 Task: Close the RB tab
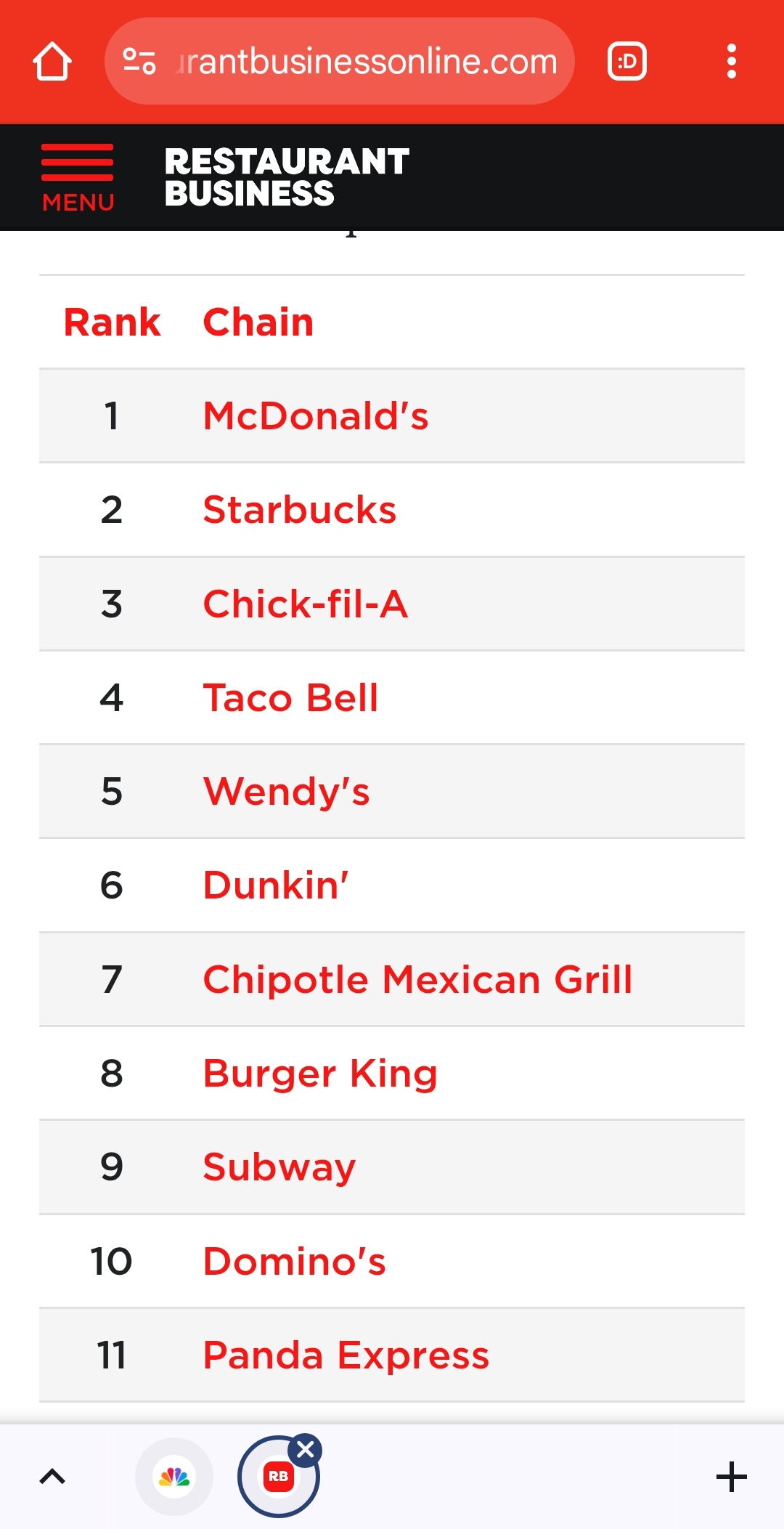pyautogui.click(x=306, y=1450)
